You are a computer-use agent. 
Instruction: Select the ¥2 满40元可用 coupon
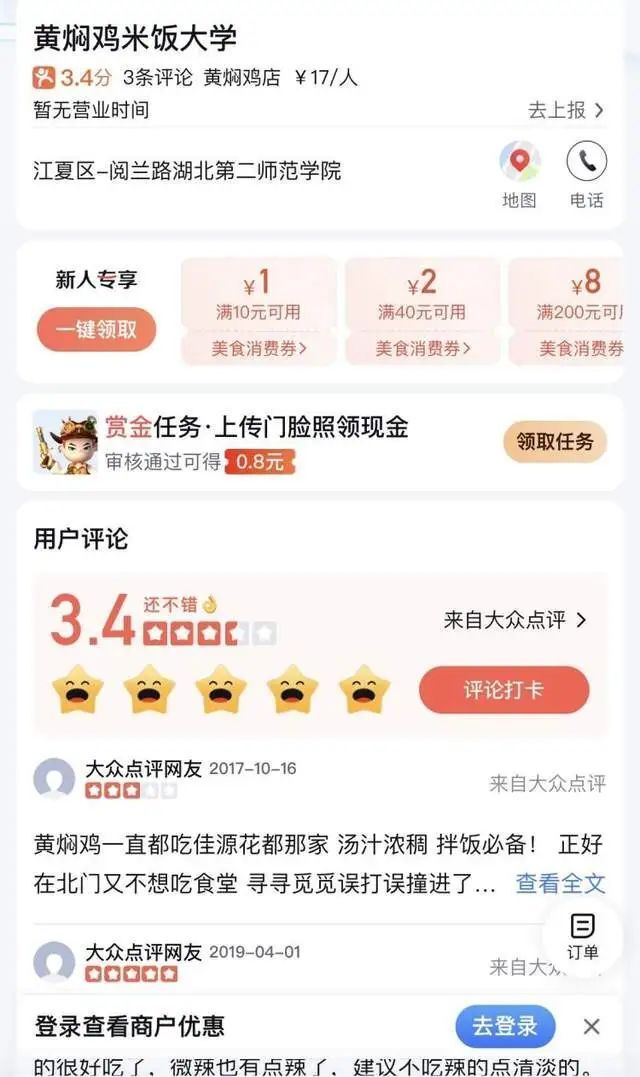[x=422, y=310]
